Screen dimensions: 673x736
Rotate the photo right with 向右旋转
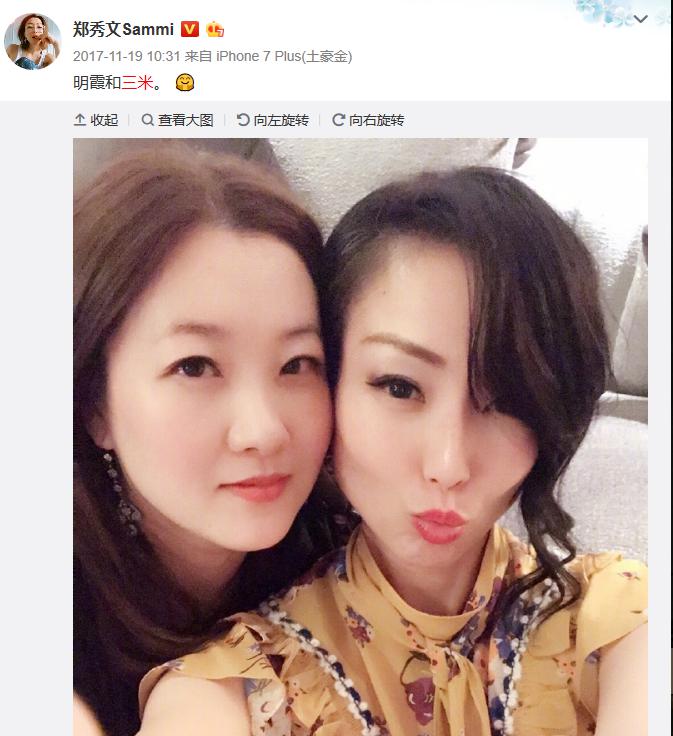coord(368,120)
